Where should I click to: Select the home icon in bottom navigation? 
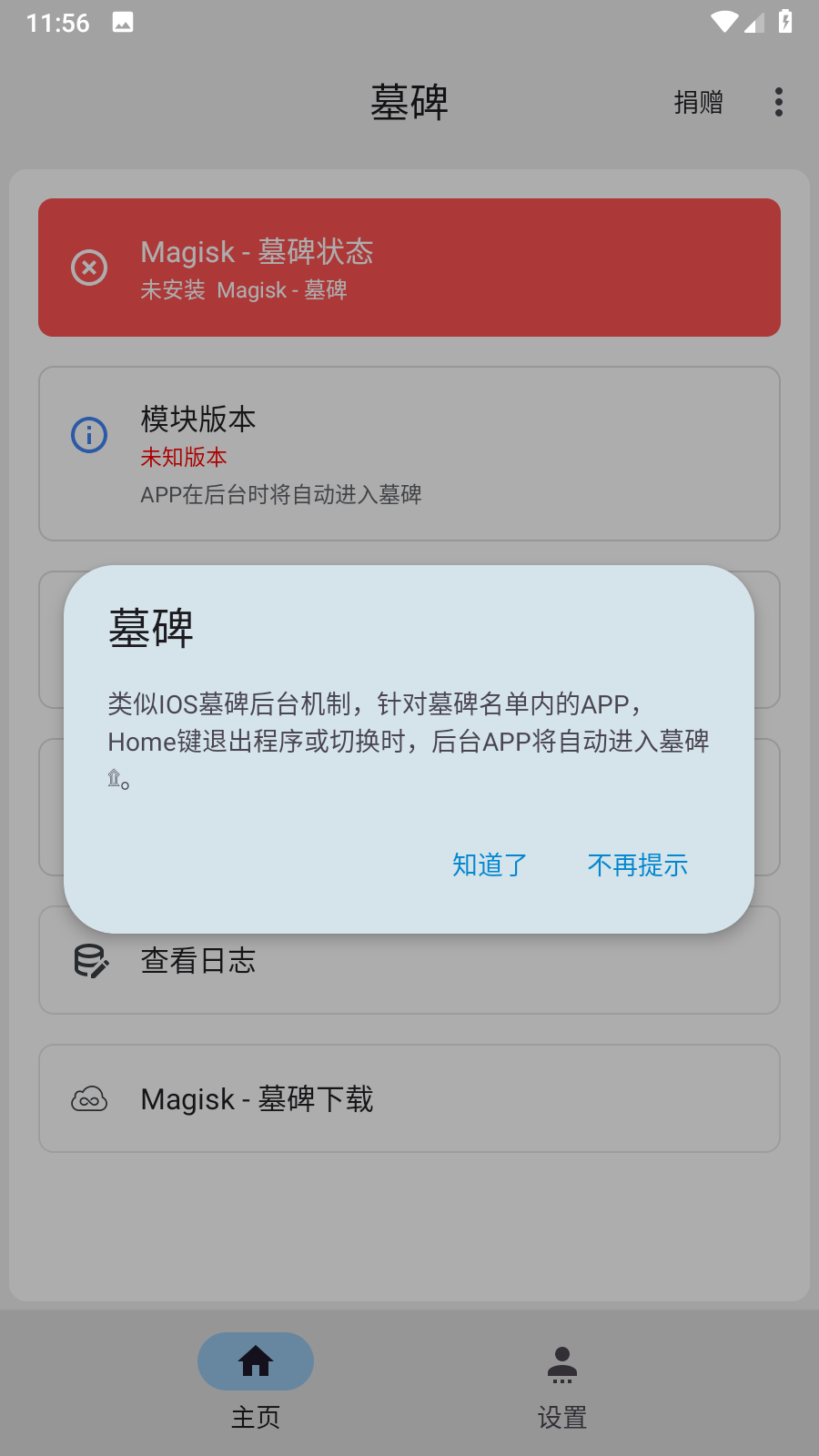tap(256, 1361)
